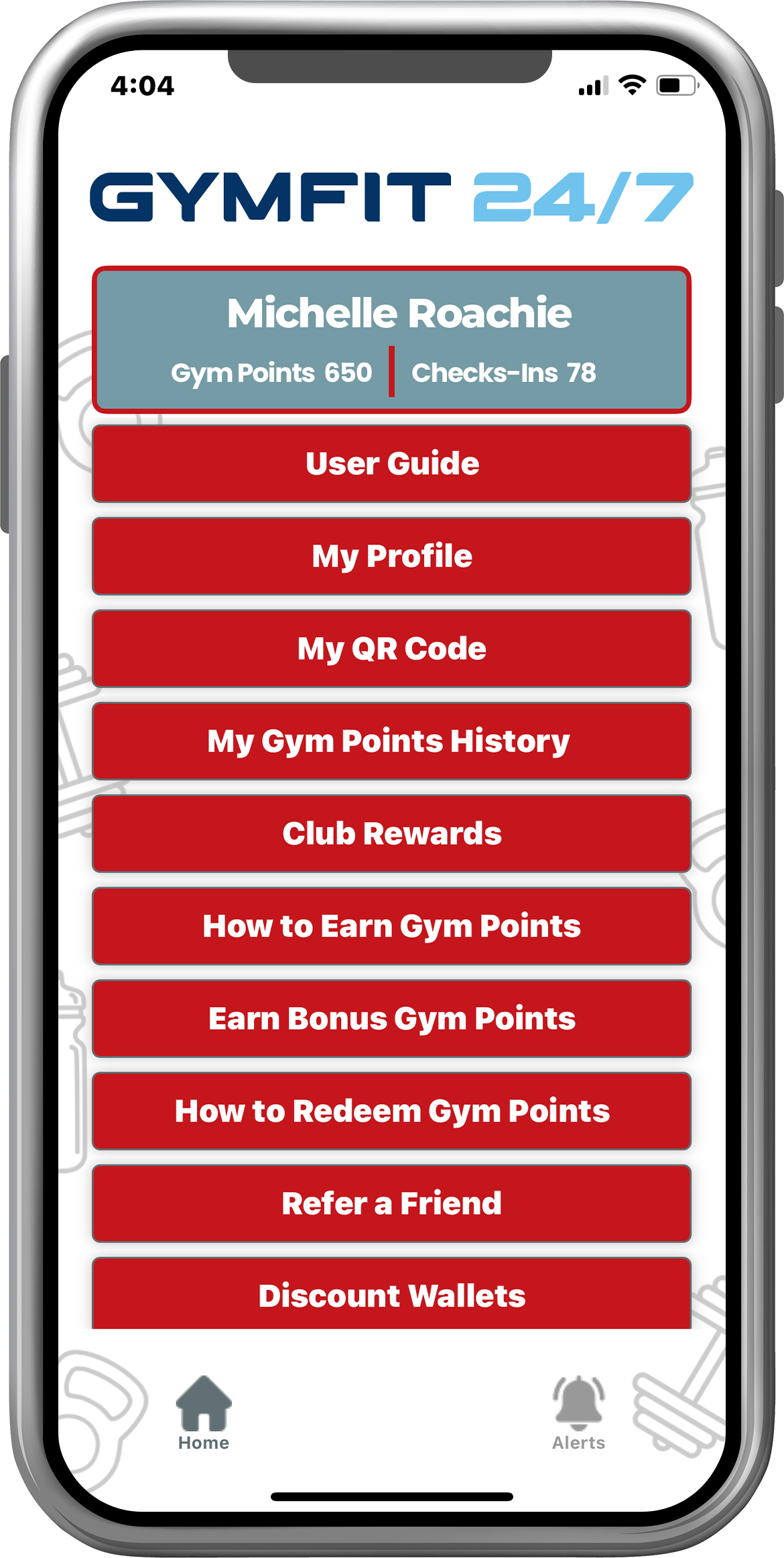Select Refer a Friend
The height and width of the screenshot is (1558, 784).
[391, 1204]
